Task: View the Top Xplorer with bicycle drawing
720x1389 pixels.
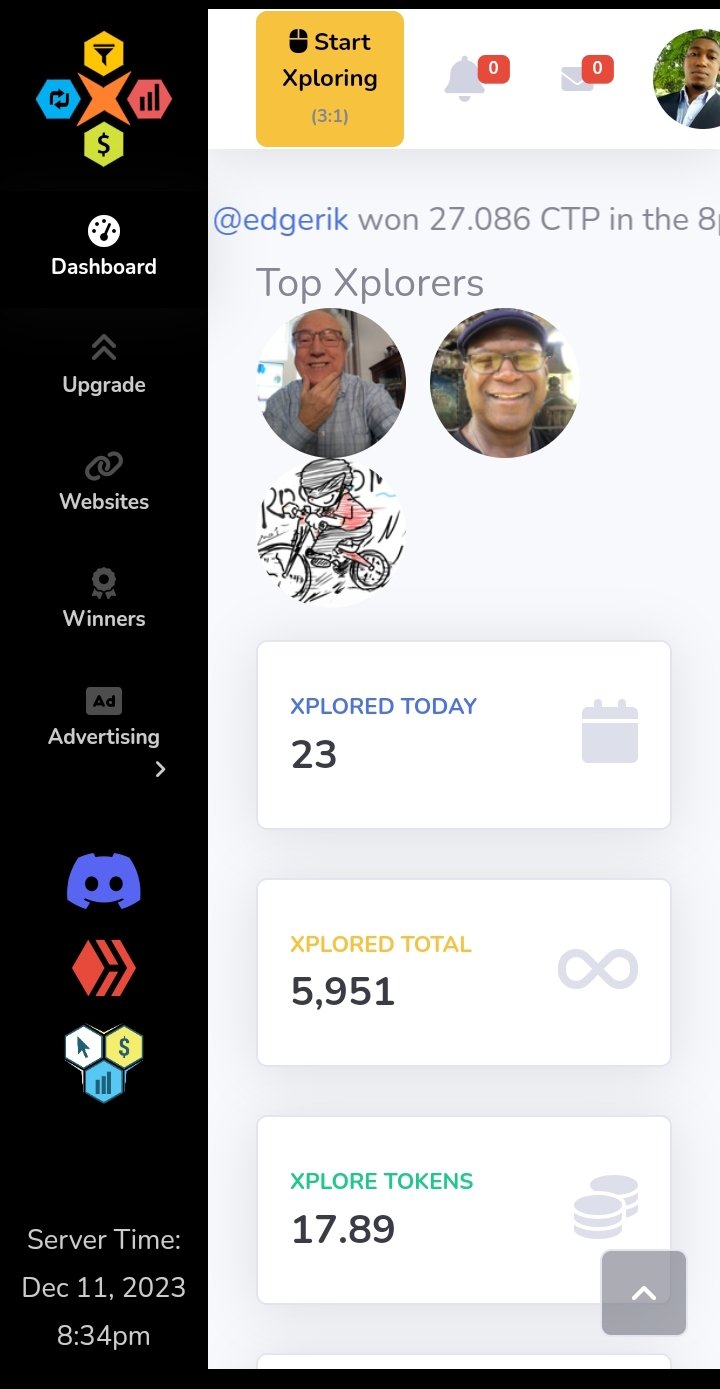Action: 332,532
